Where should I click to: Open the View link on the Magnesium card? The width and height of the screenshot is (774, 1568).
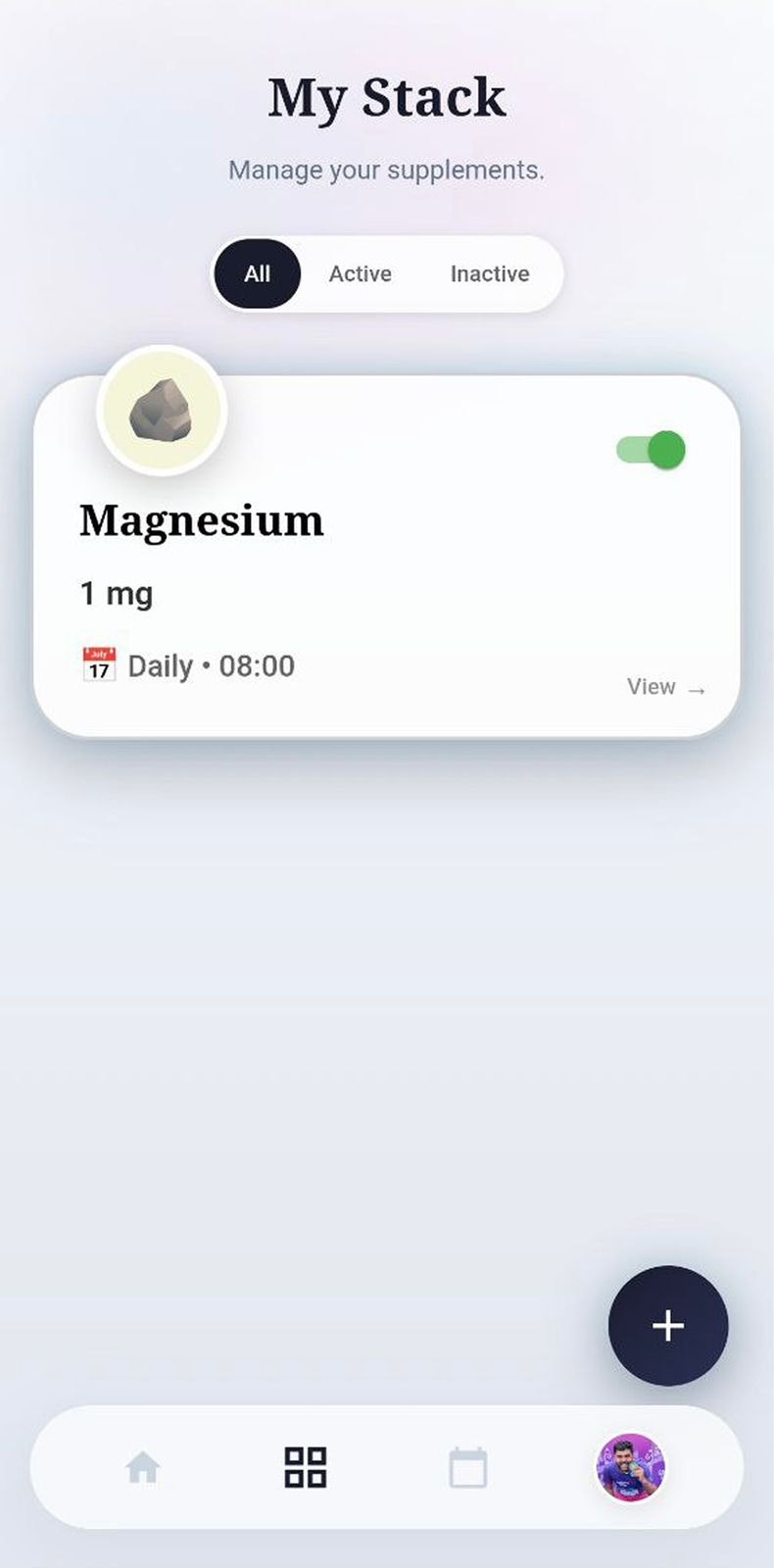[x=652, y=687]
